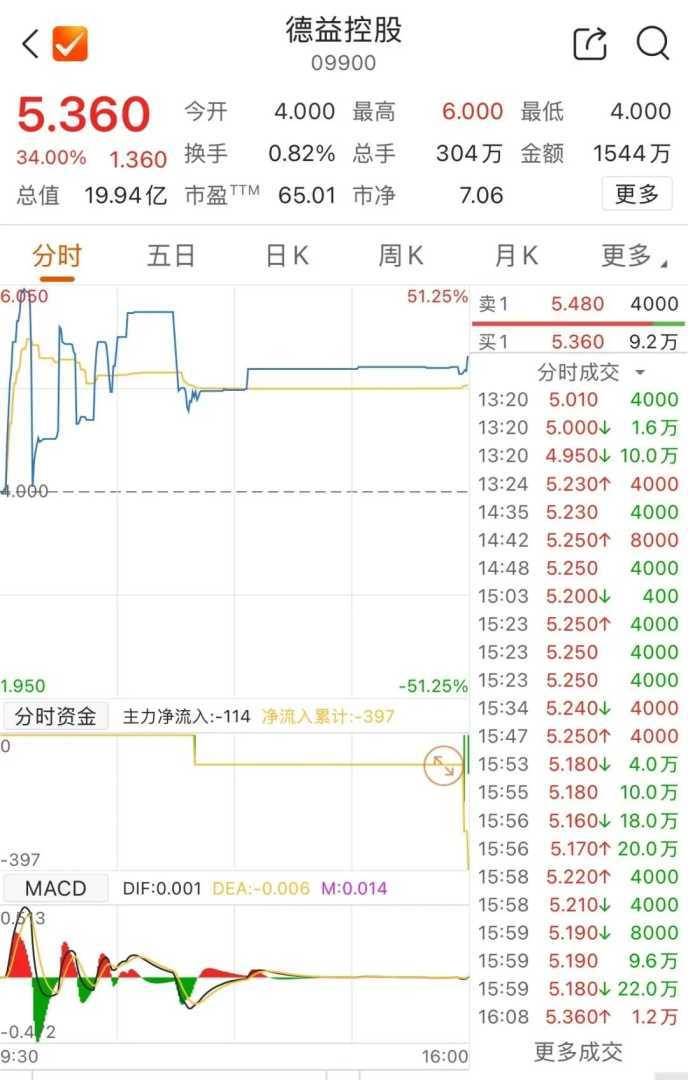688x1080 pixels.
Task: Go back using the arrow icon
Action: (30, 44)
